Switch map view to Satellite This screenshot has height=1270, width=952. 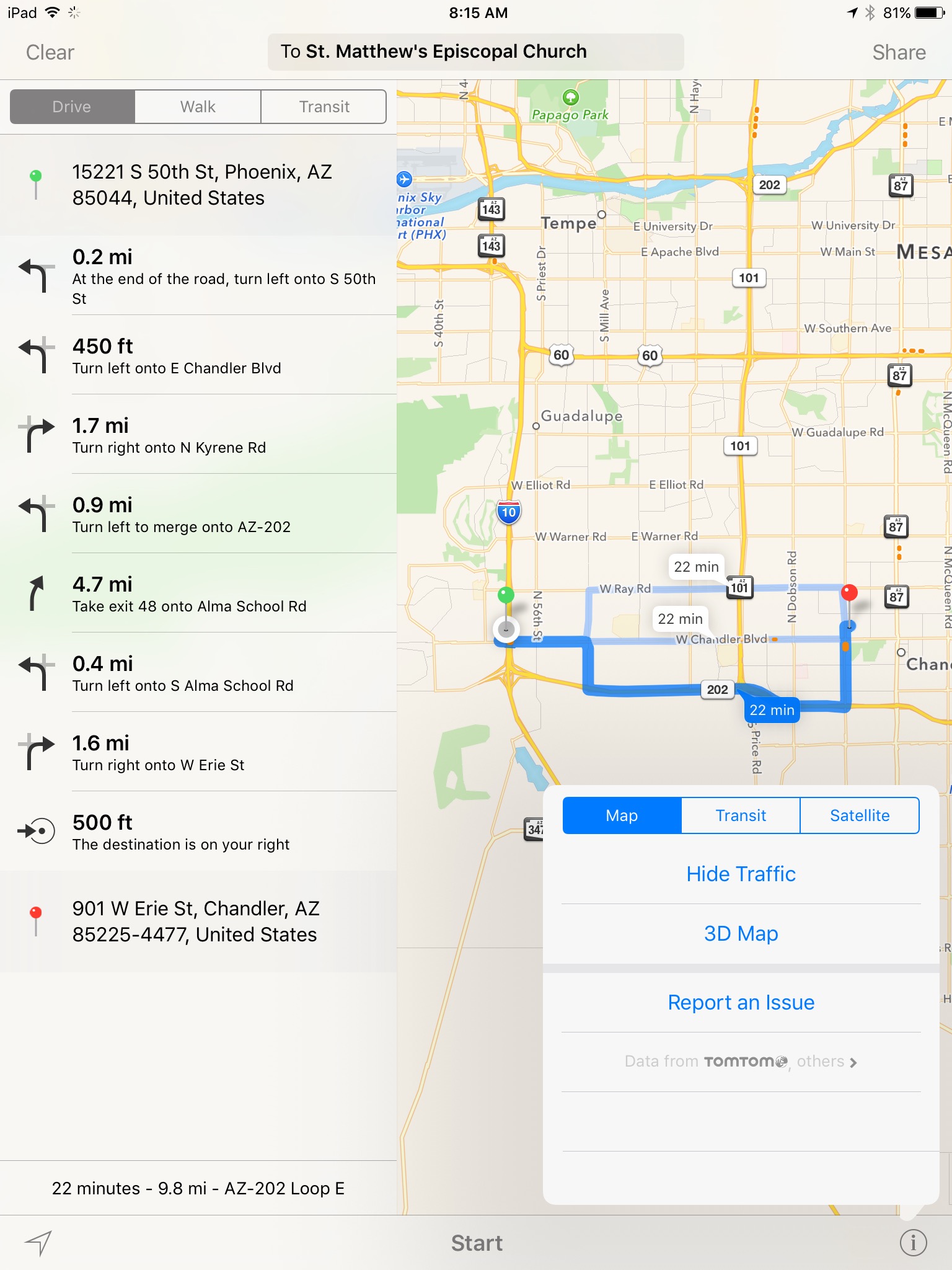[x=860, y=815]
